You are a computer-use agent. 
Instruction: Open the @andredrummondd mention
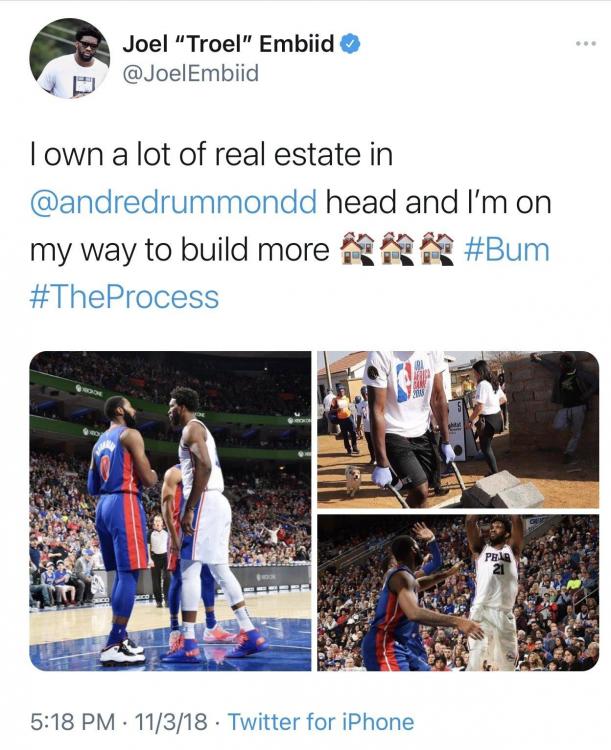(174, 202)
